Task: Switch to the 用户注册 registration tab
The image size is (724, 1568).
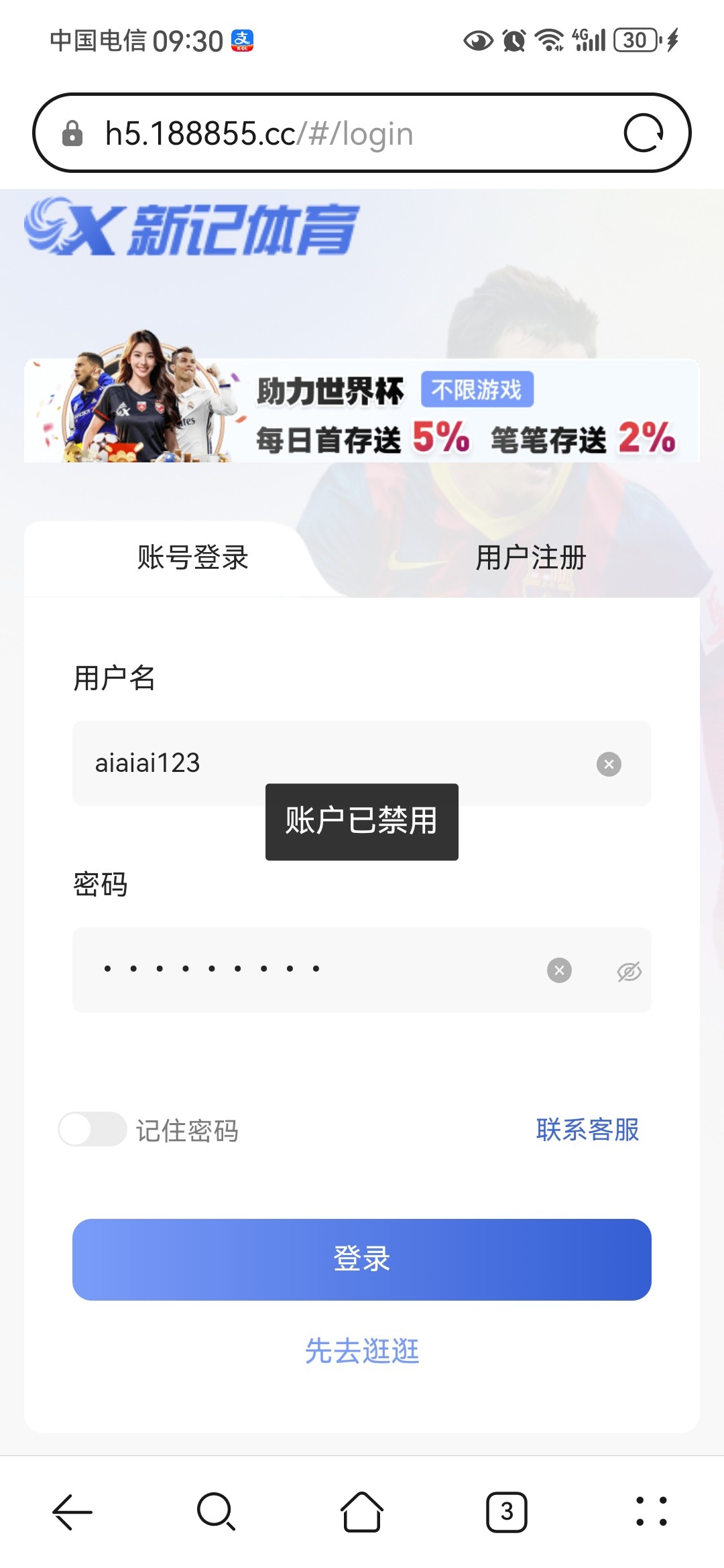Action: coord(532,558)
